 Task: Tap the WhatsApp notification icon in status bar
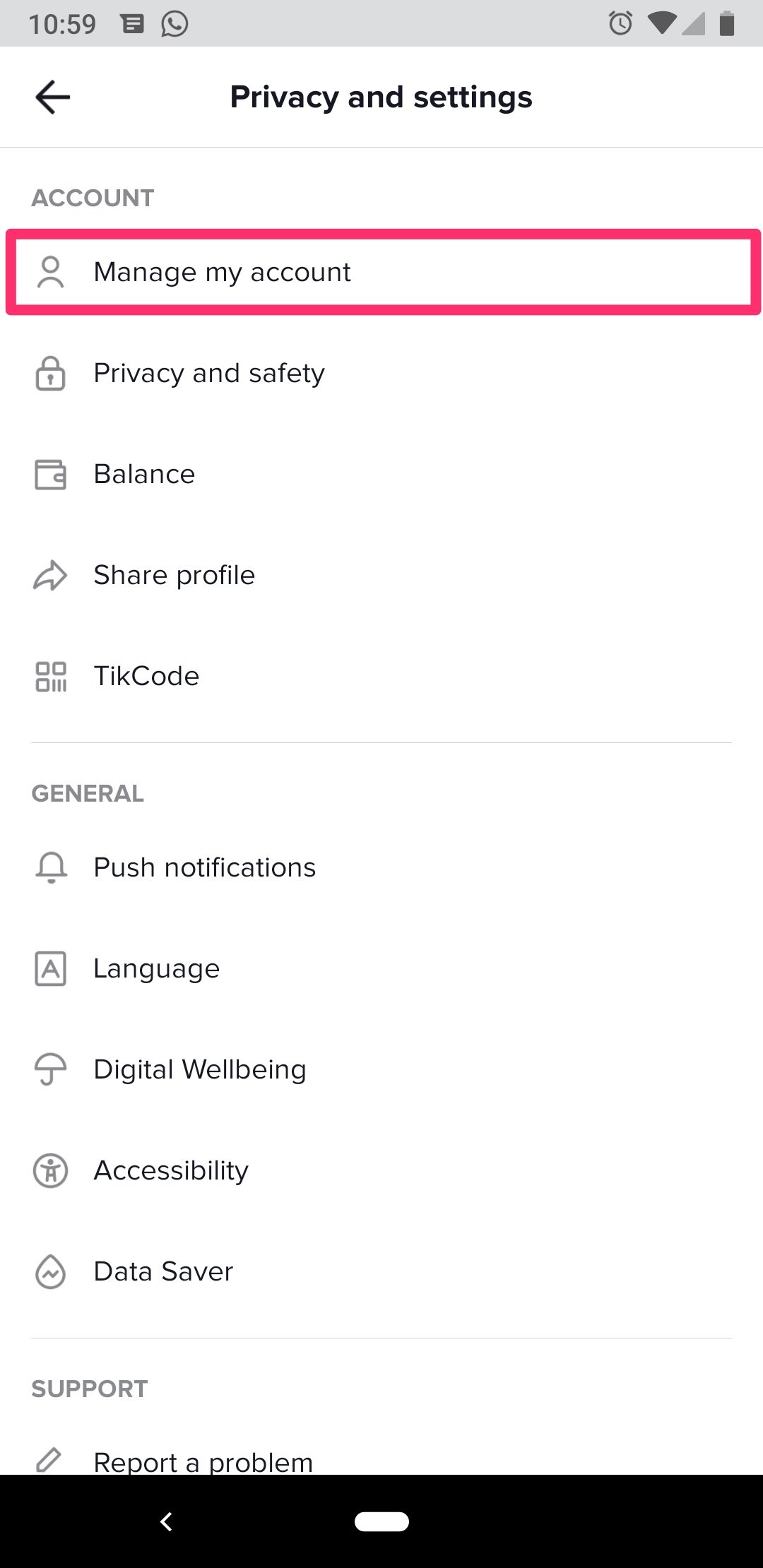click(173, 23)
